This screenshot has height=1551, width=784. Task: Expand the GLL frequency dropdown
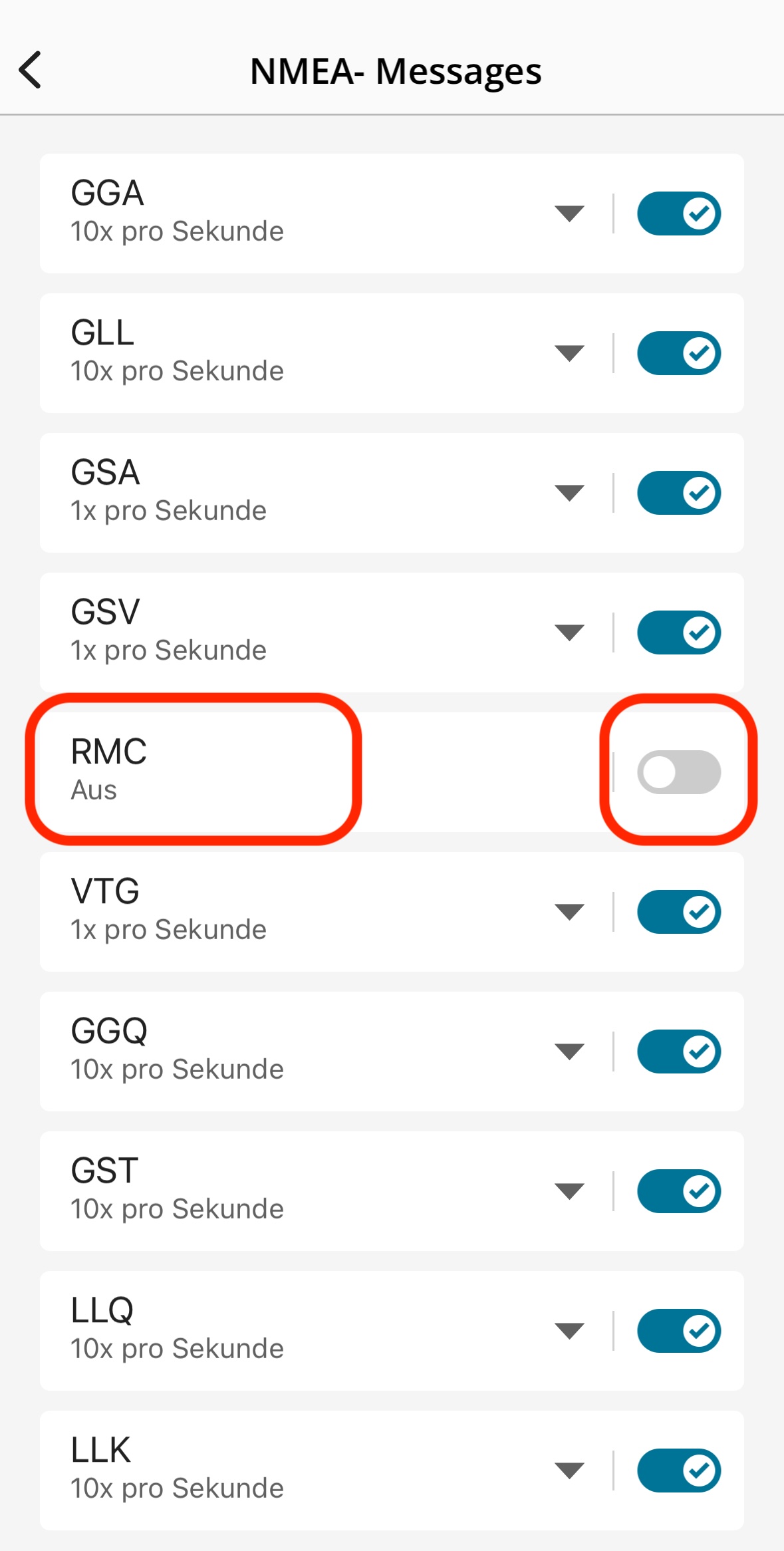(x=569, y=353)
